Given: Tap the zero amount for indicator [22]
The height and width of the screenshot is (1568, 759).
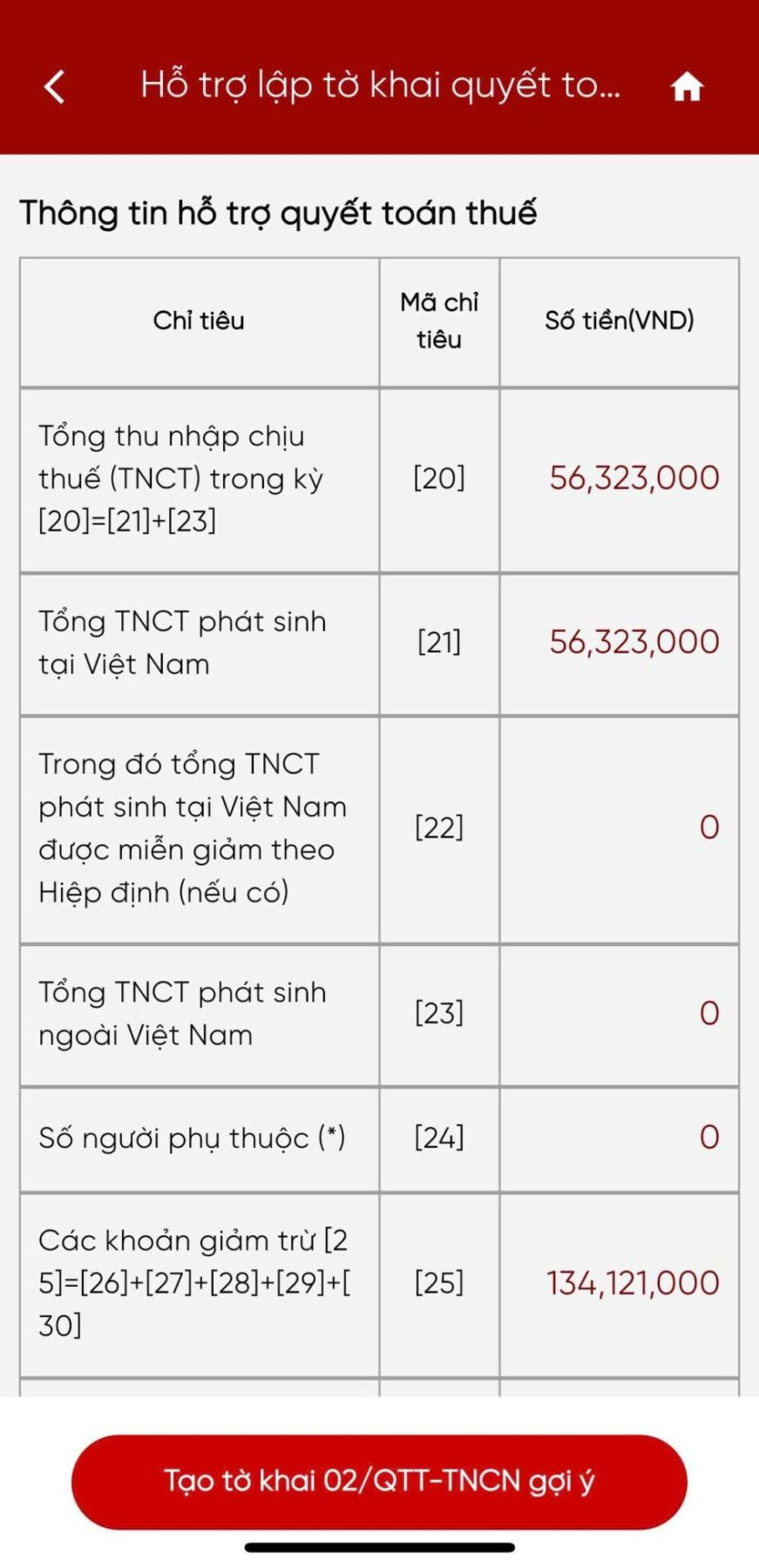Looking at the screenshot, I should tap(709, 828).
